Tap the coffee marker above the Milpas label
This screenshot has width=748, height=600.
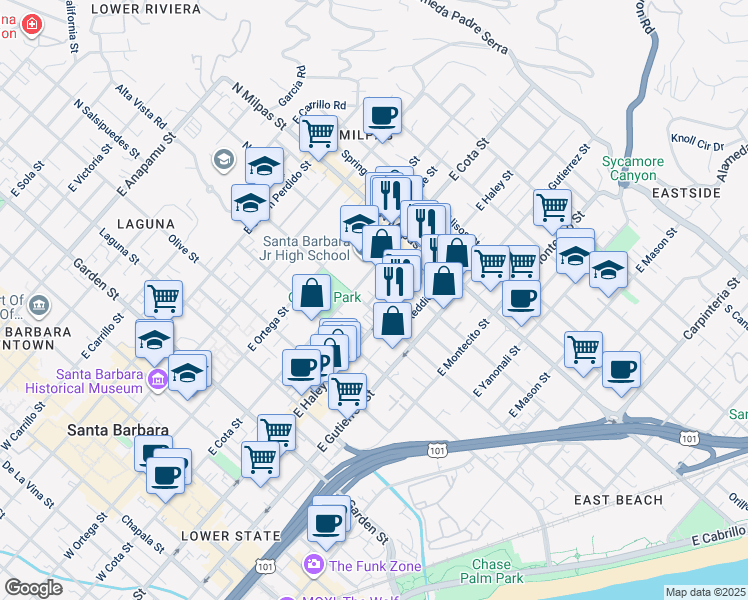pos(382,117)
